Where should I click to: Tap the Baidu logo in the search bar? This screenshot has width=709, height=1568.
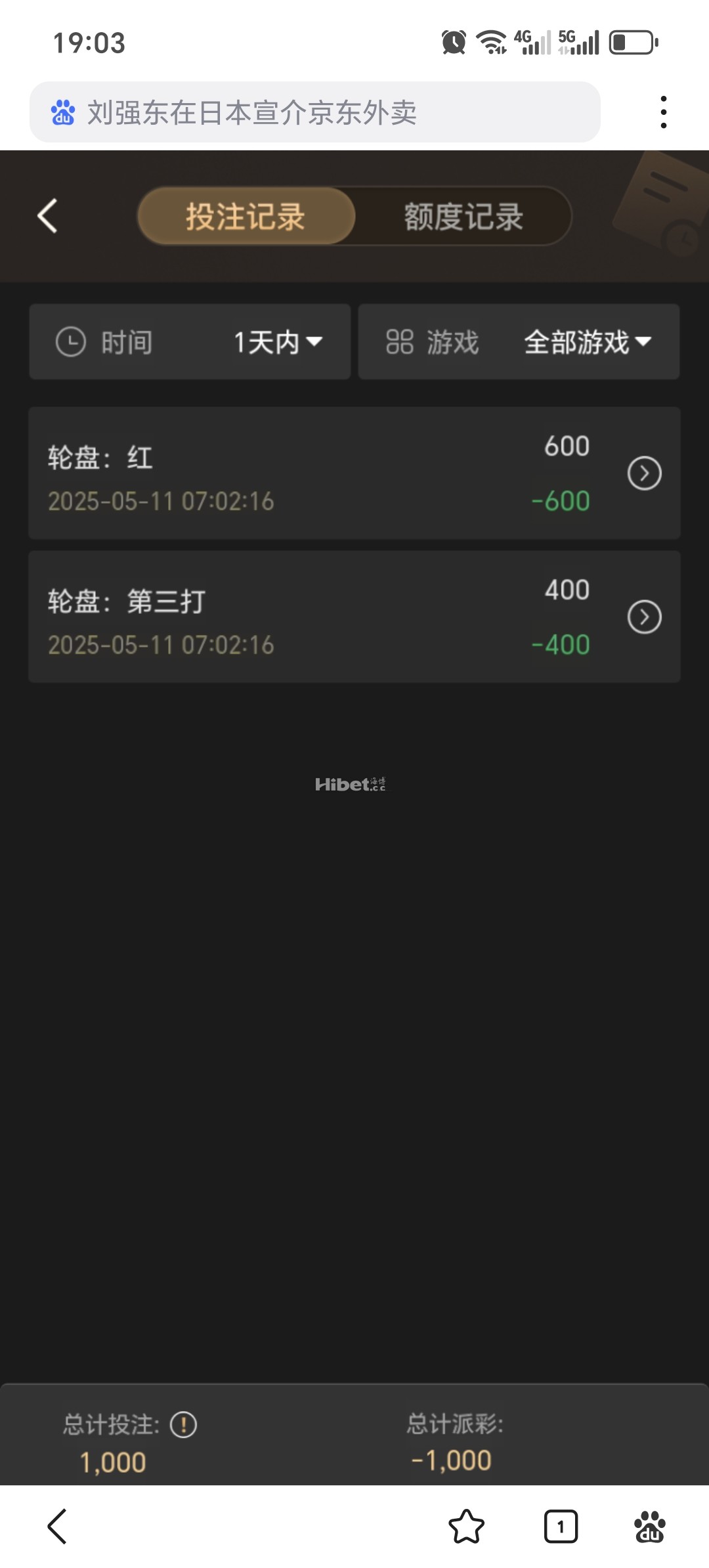point(62,112)
